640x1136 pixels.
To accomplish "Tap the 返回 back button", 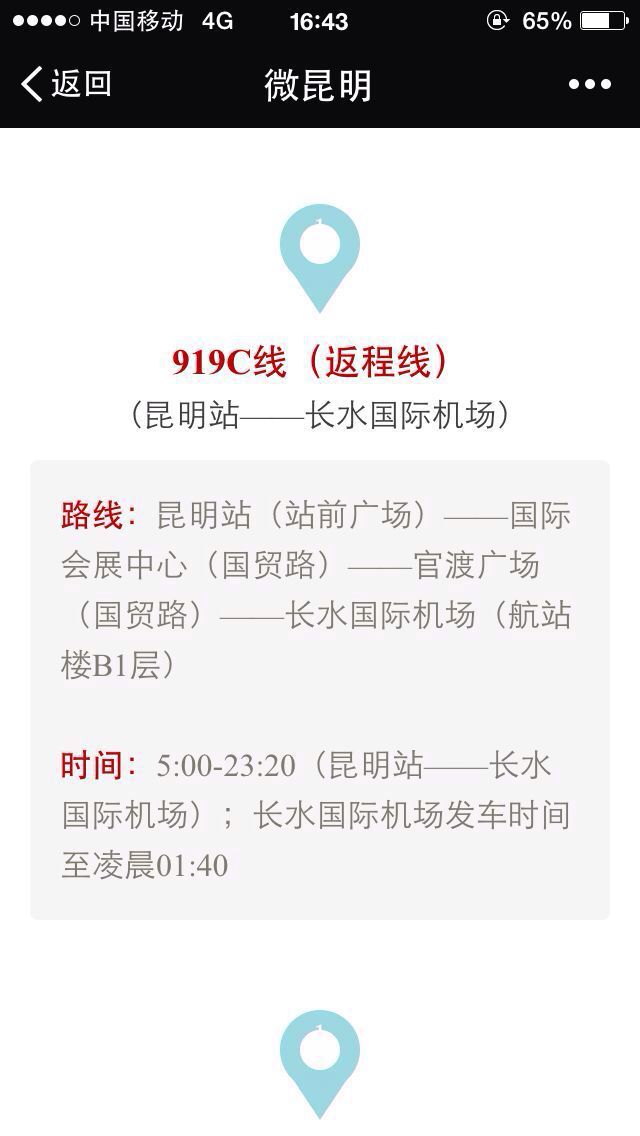I will 66,84.
